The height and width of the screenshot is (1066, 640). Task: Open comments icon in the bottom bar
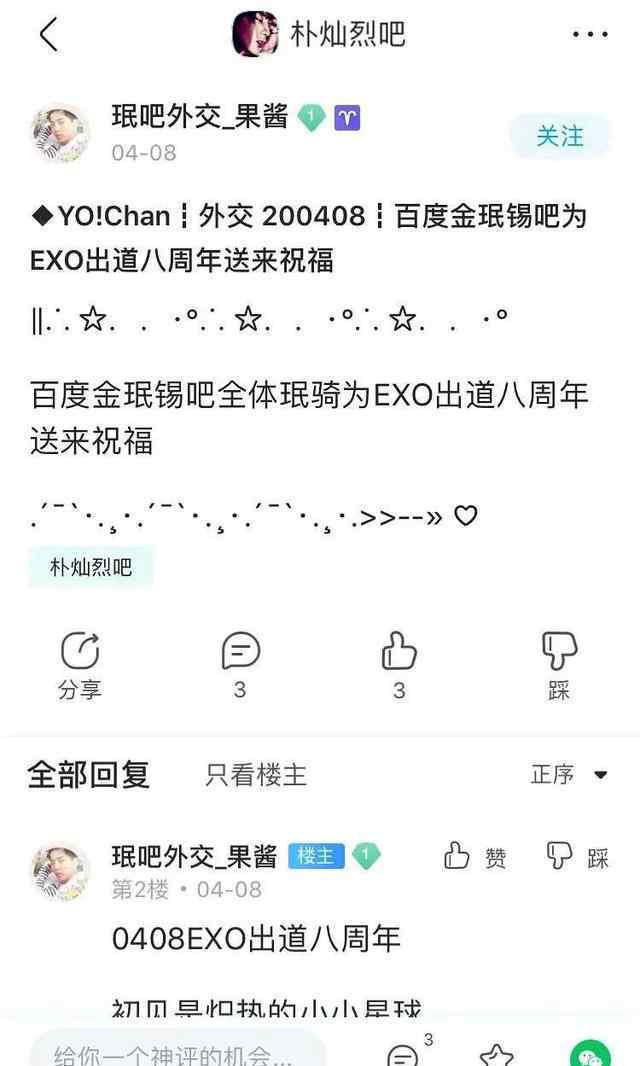404,1053
